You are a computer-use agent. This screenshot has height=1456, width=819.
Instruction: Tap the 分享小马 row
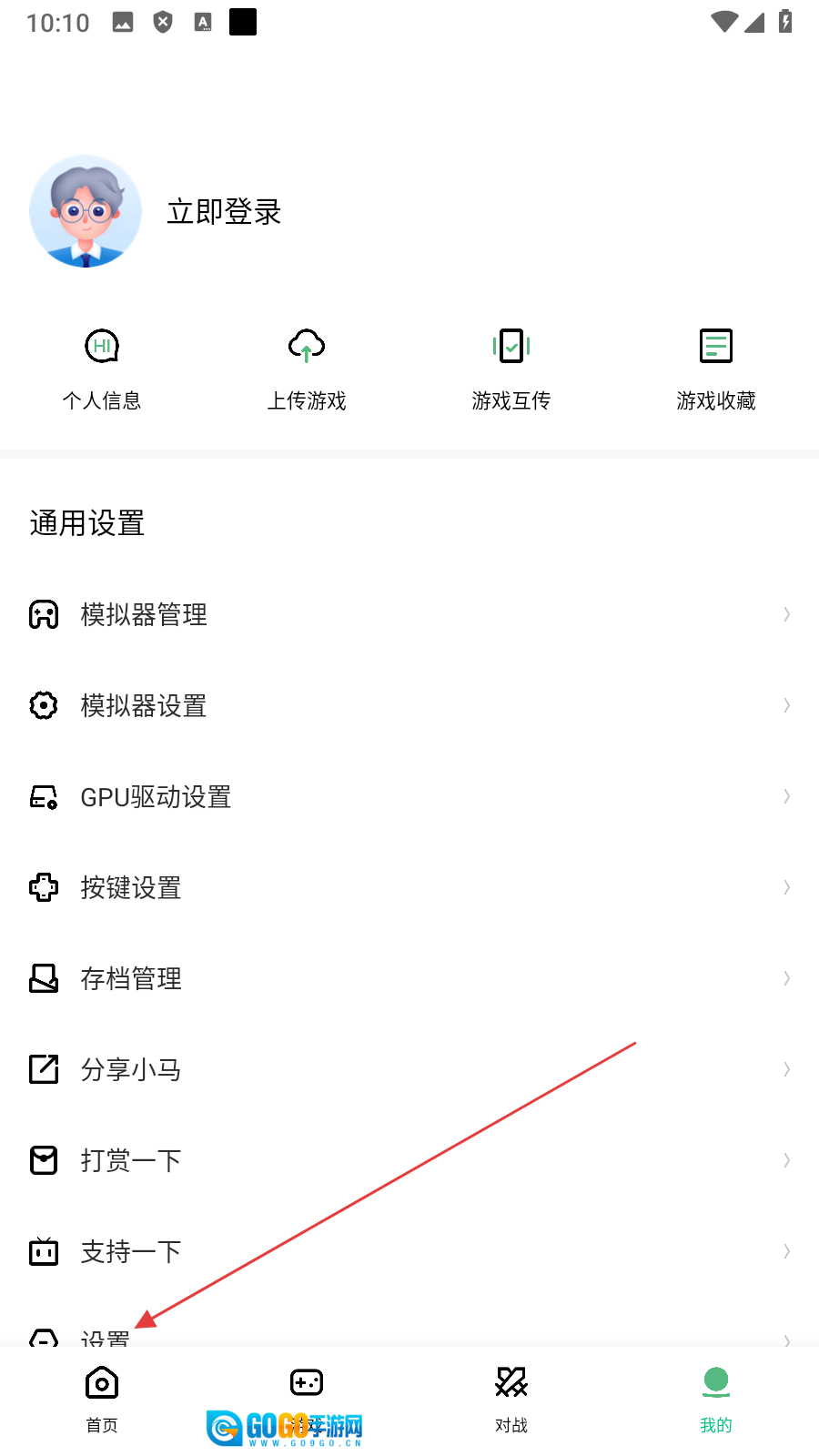pyautogui.click(x=409, y=1069)
